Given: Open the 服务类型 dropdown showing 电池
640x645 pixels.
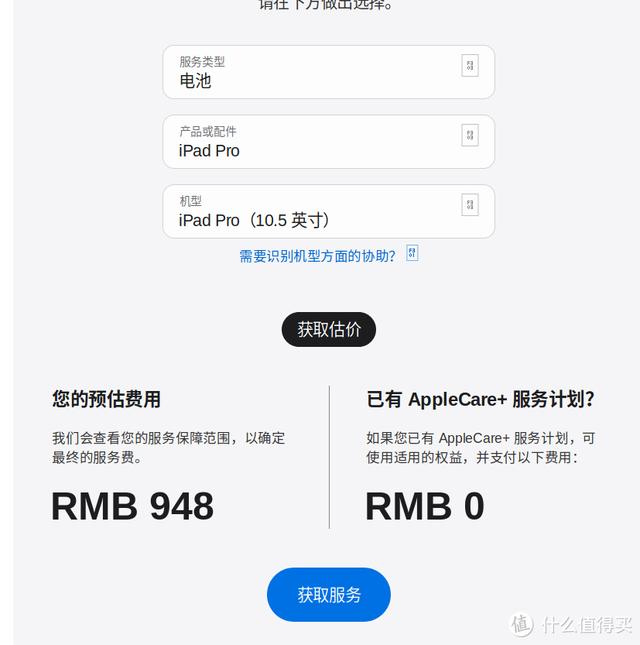Looking at the screenshot, I should (x=328, y=72).
